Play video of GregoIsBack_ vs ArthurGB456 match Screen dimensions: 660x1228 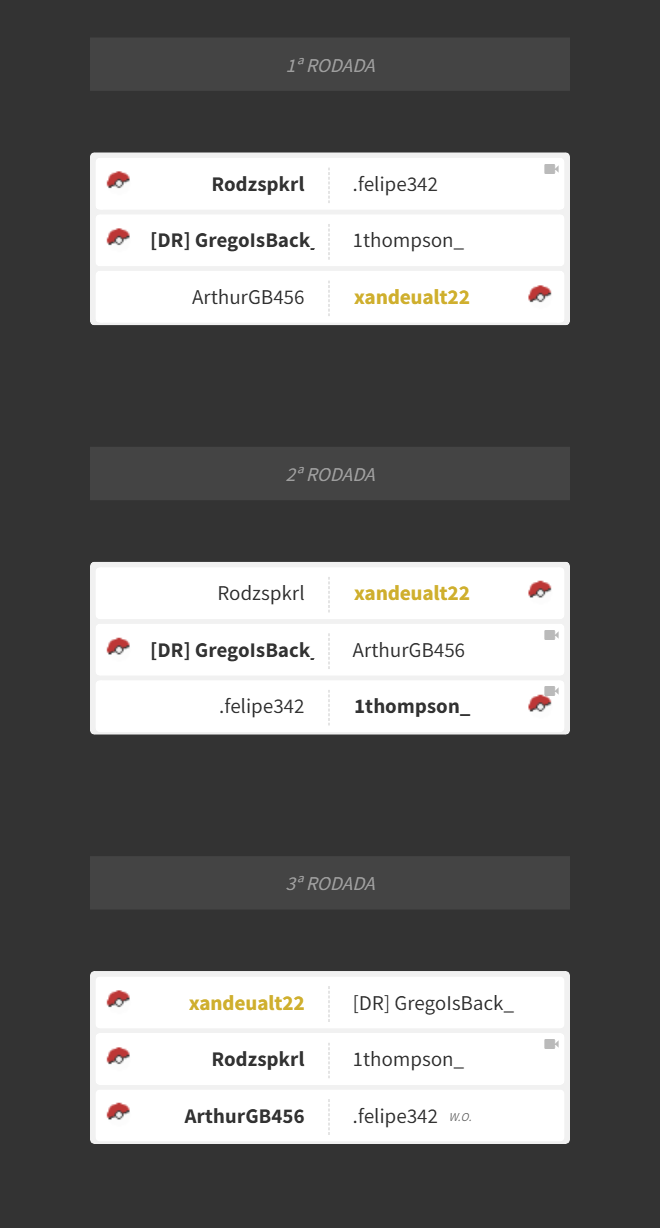click(x=551, y=635)
